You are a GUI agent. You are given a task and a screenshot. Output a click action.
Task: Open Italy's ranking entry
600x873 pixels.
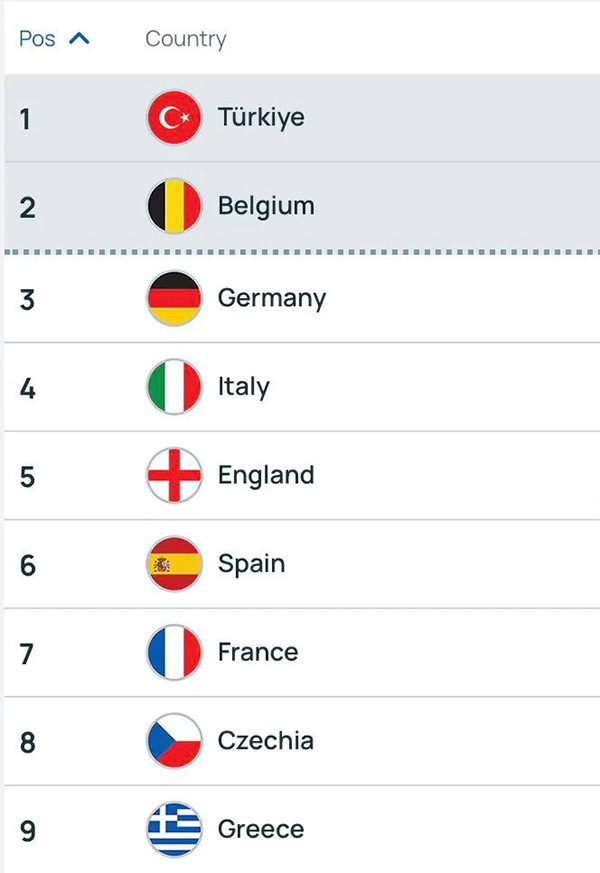coord(244,387)
